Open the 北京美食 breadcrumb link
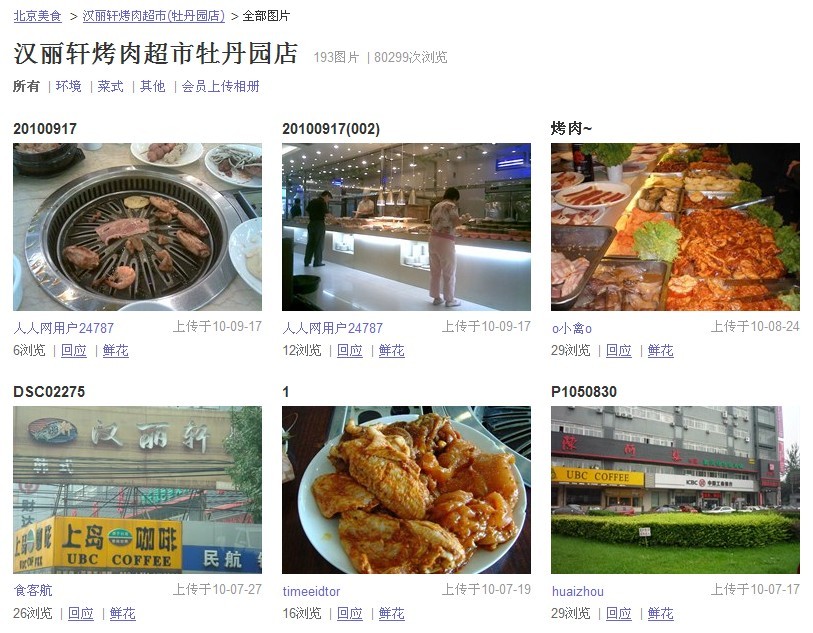This screenshot has height=633, width=813. coord(37,16)
